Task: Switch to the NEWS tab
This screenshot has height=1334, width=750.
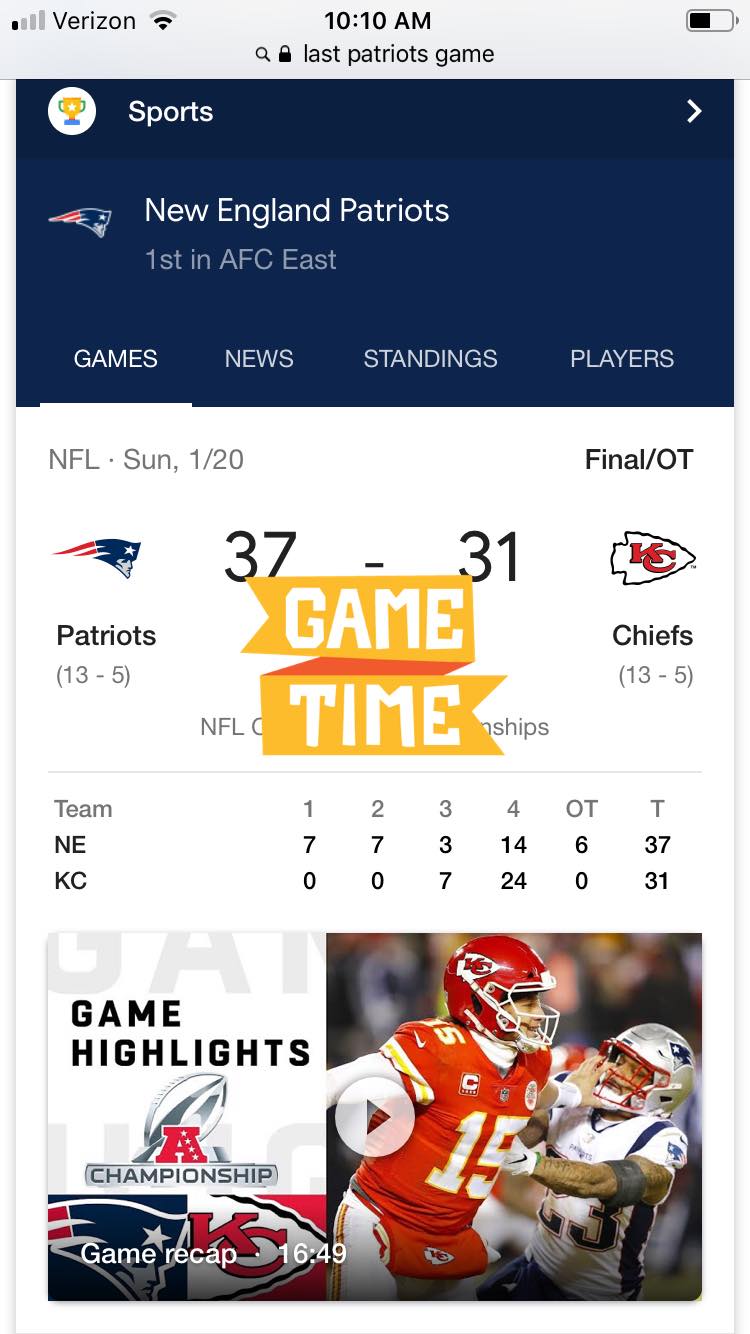Action: pyautogui.click(x=259, y=359)
